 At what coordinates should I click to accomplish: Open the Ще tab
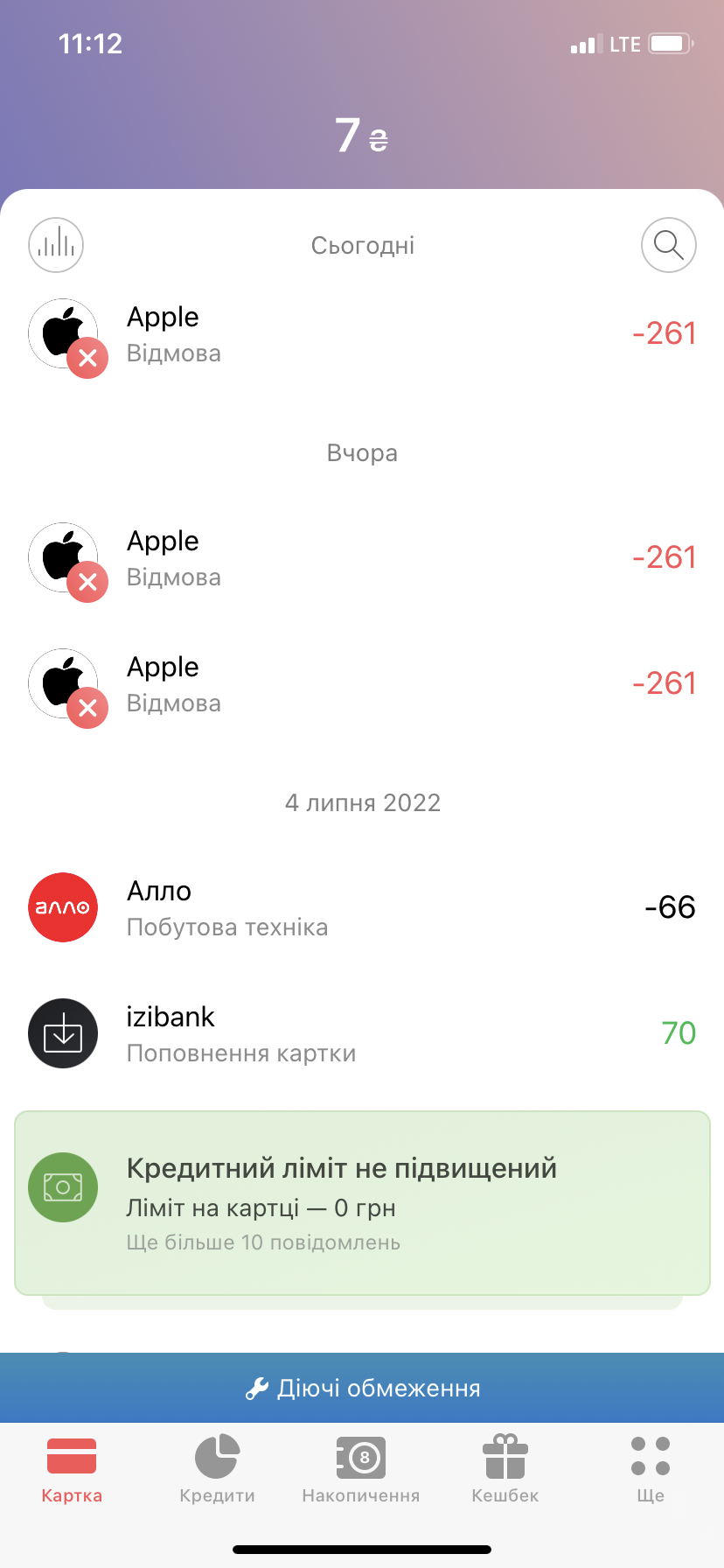point(650,1470)
